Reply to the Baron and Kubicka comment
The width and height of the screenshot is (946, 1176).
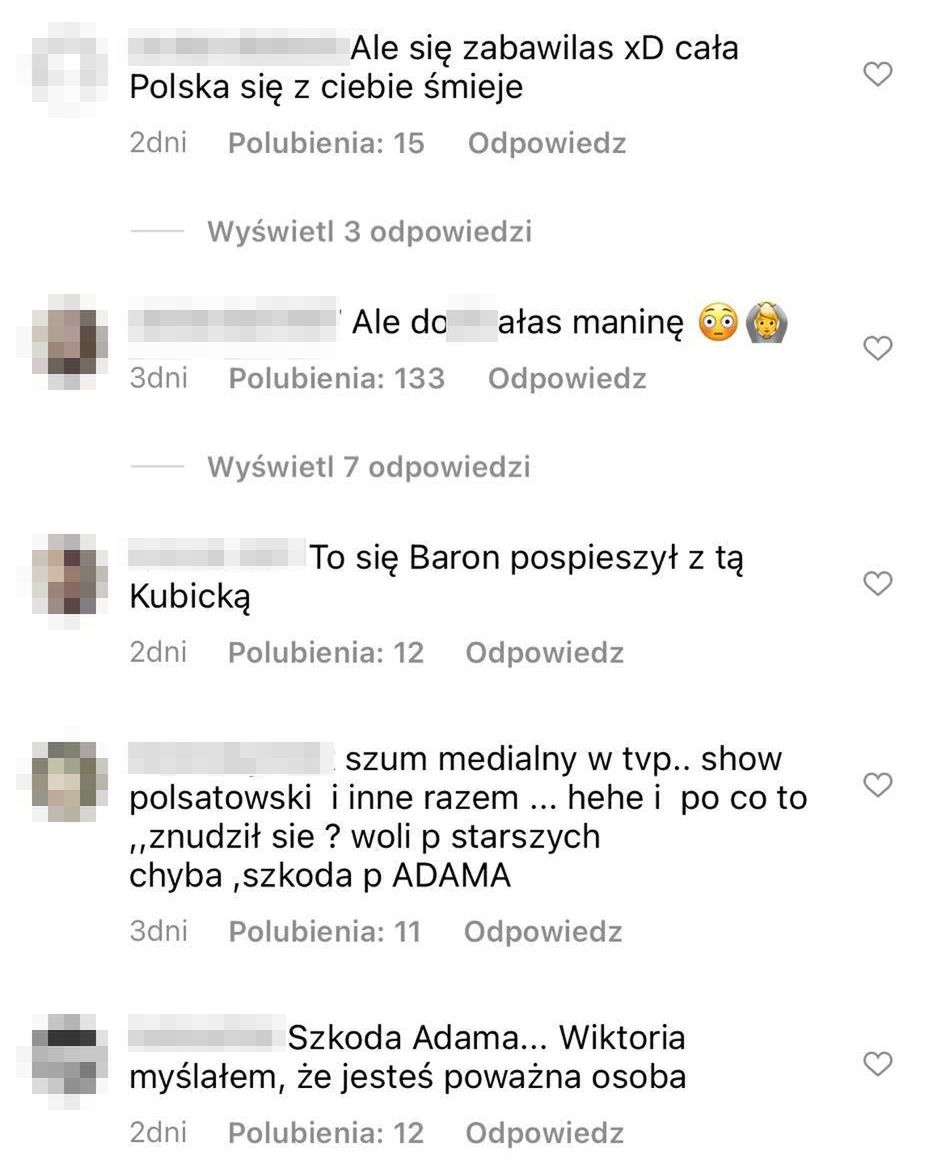click(x=545, y=653)
